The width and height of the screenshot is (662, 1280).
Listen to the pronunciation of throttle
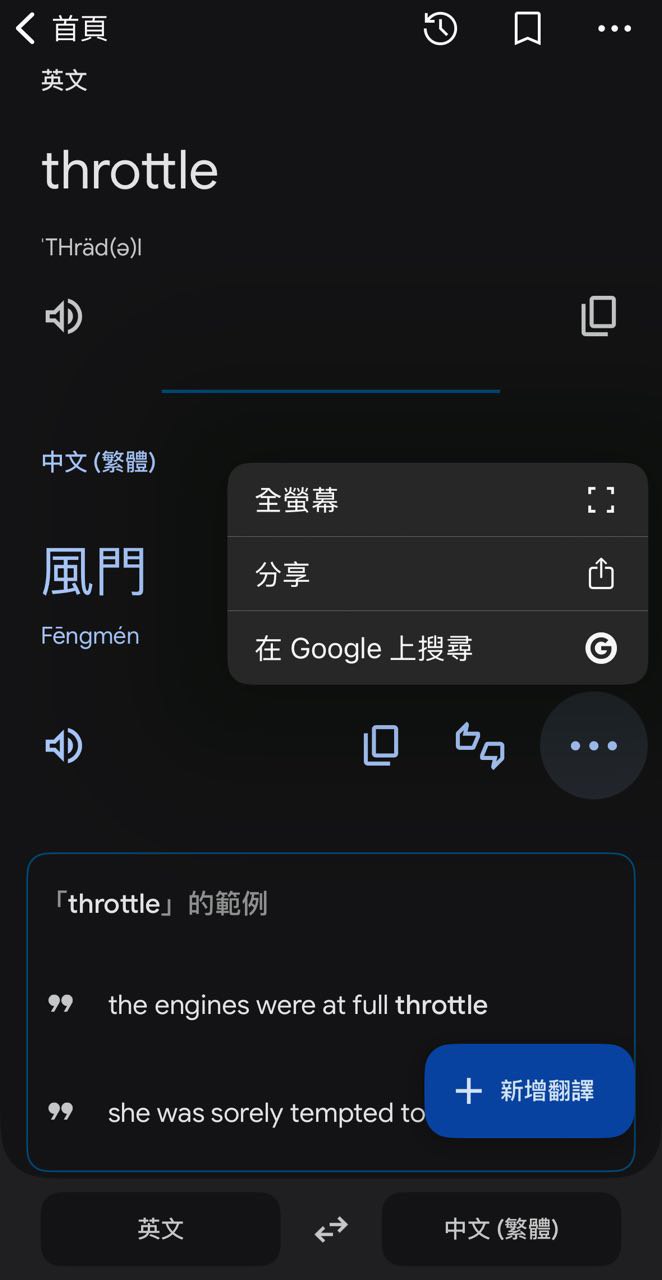[64, 317]
